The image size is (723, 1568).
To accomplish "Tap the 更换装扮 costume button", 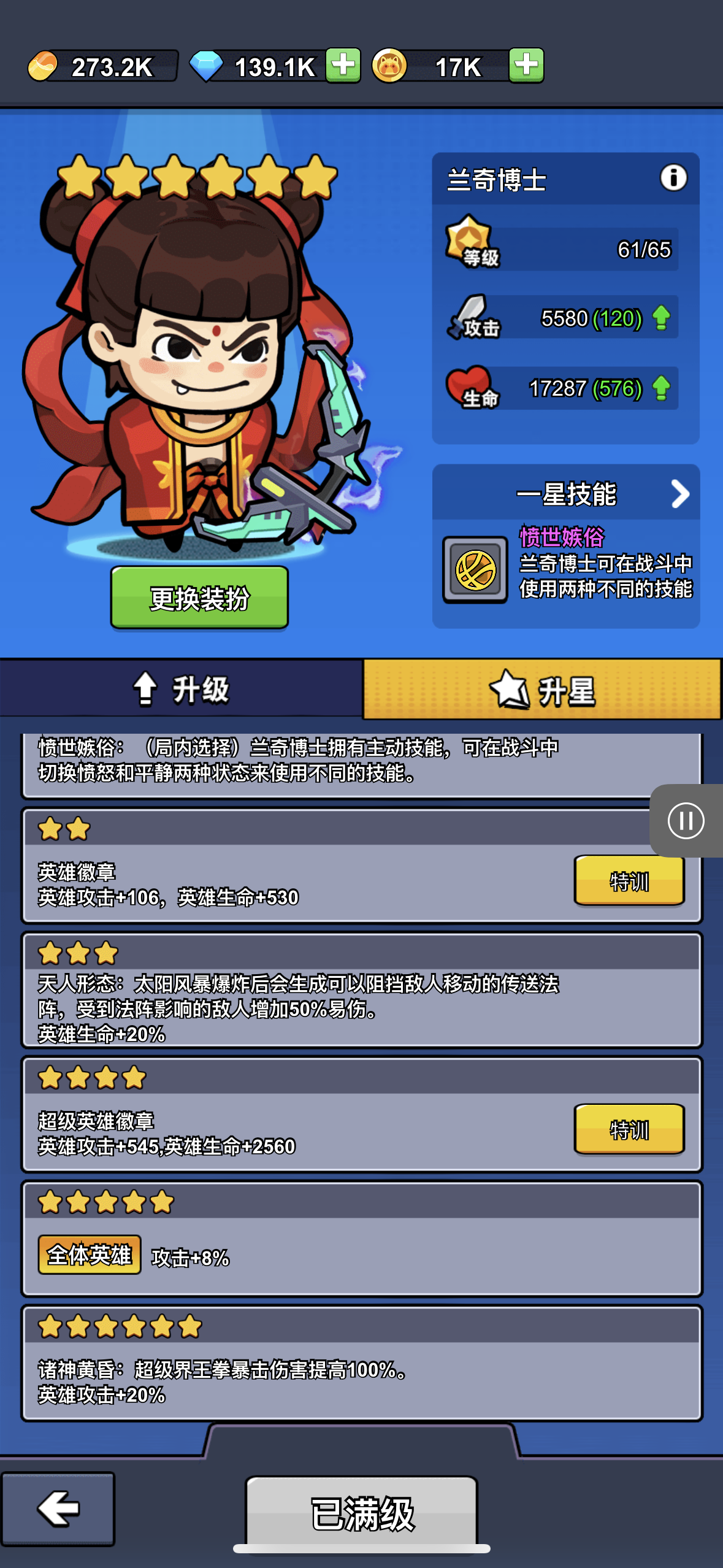I will coord(199,598).
